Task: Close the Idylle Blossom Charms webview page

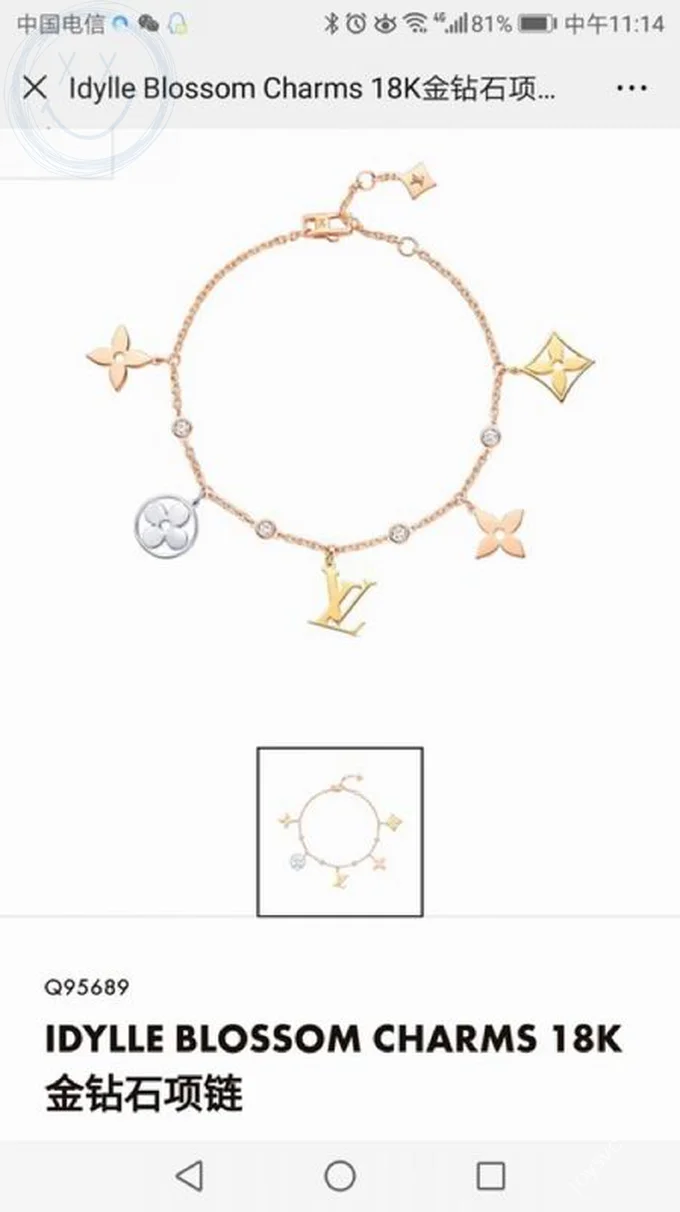Action: pos(35,88)
